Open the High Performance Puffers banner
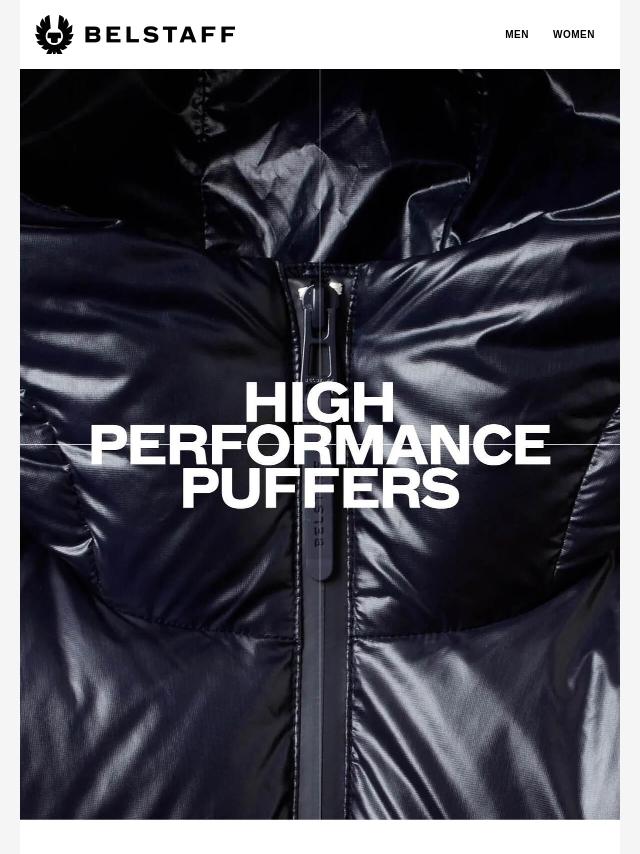The height and width of the screenshot is (854, 640). click(320, 445)
